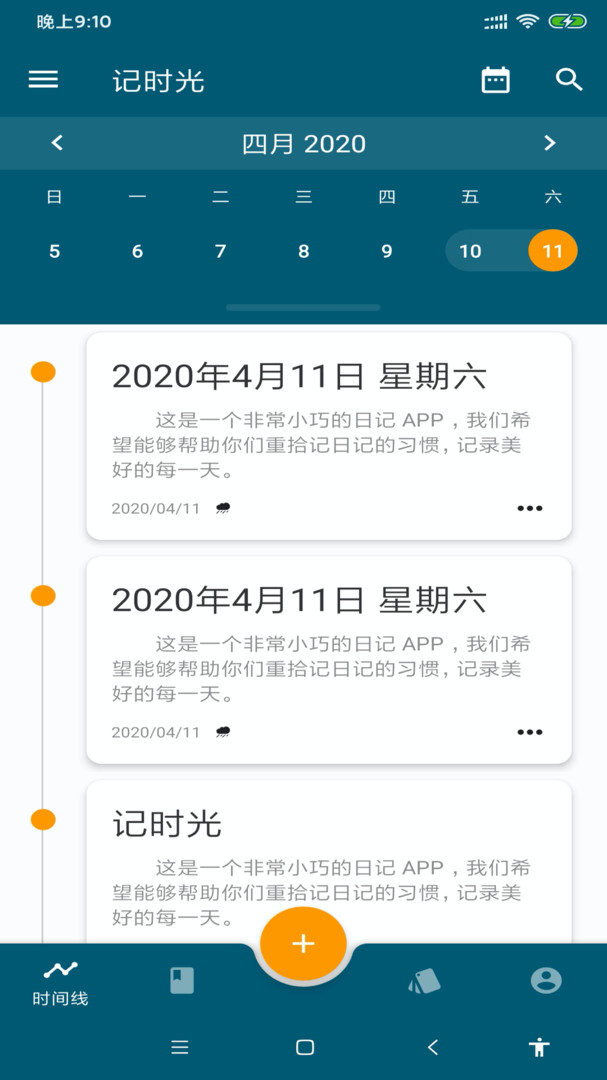Tap the system back button

(432, 1047)
